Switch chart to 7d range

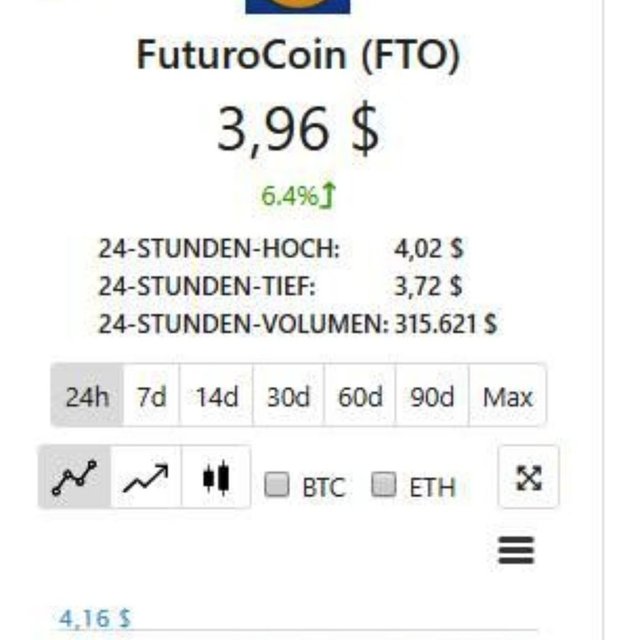(151, 397)
